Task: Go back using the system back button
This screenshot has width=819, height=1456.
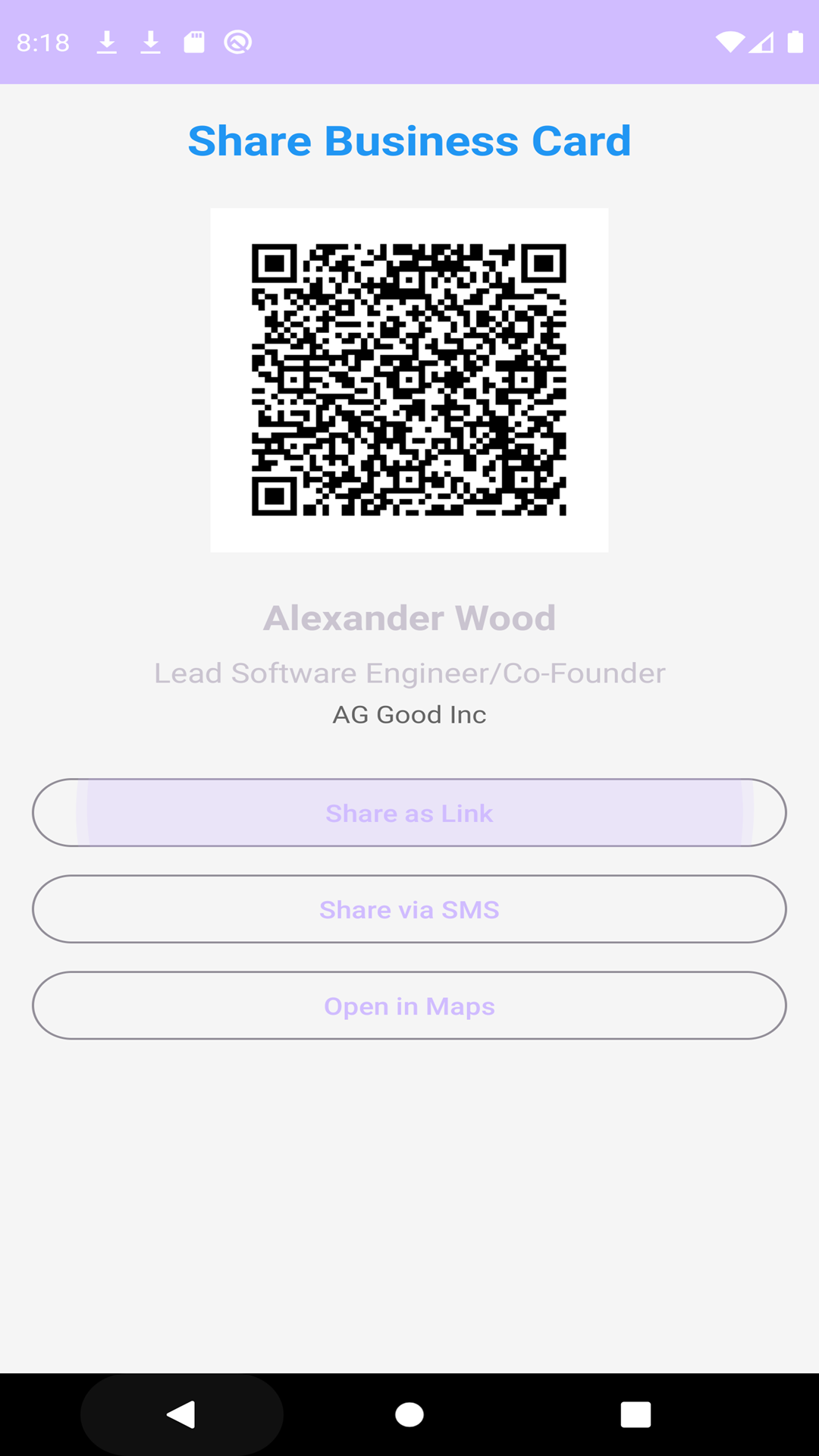Action: [182, 1414]
